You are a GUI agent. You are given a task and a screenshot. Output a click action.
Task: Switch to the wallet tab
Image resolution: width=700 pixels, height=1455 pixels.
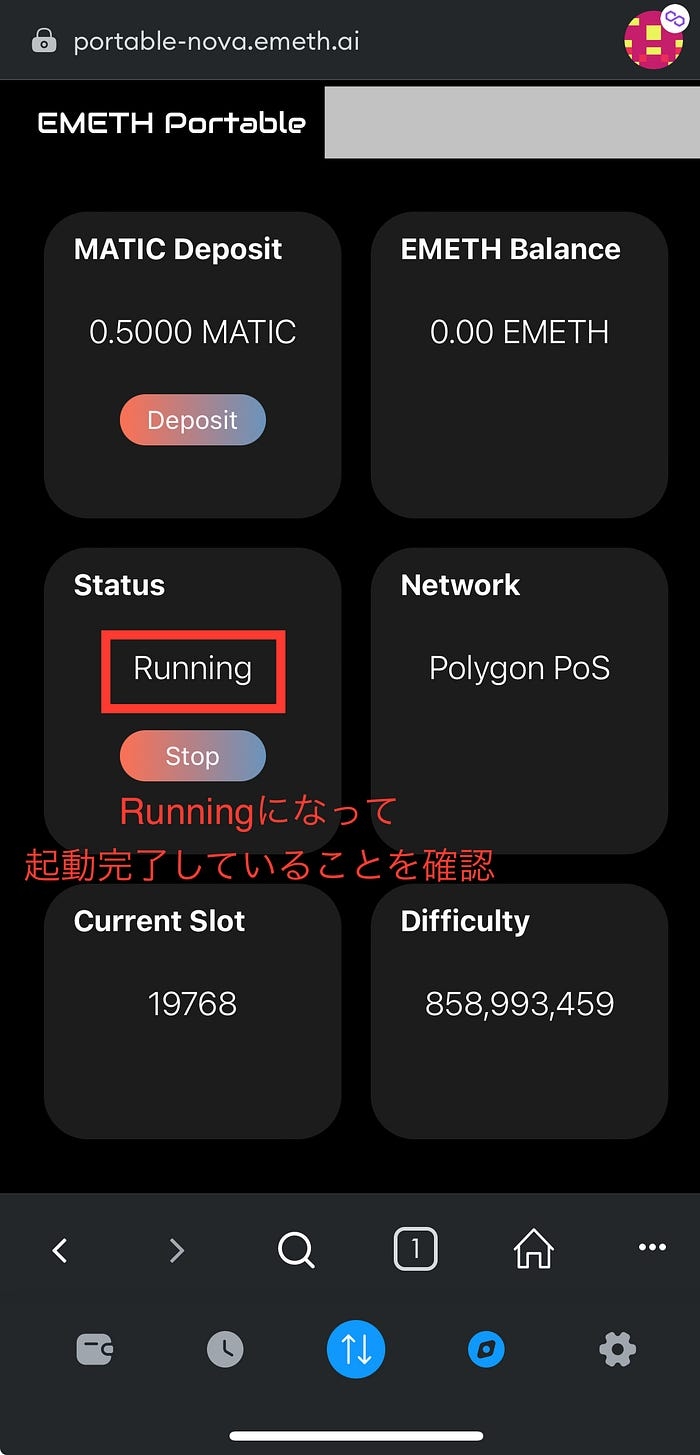tap(95, 1350)
